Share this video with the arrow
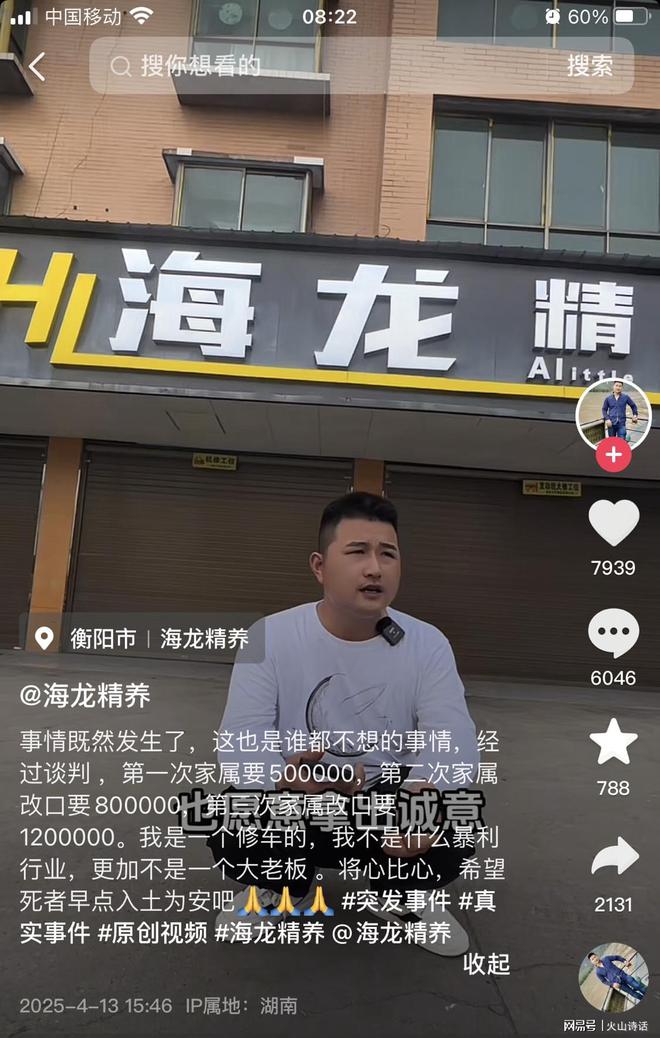Screen dimensions: 660x1038 [613, 857]
